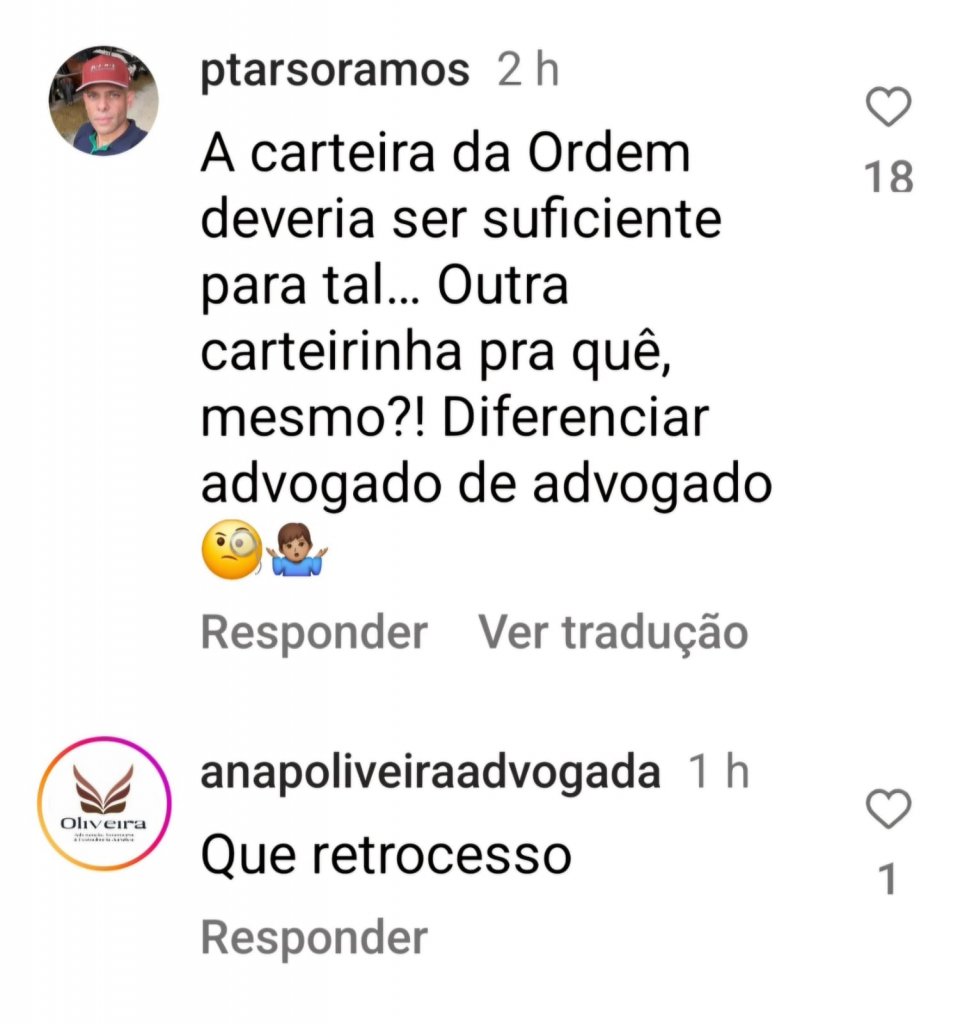Open anapoliveiraadvogada username link
Viewport: 974px width, 1024px height.
431,773
